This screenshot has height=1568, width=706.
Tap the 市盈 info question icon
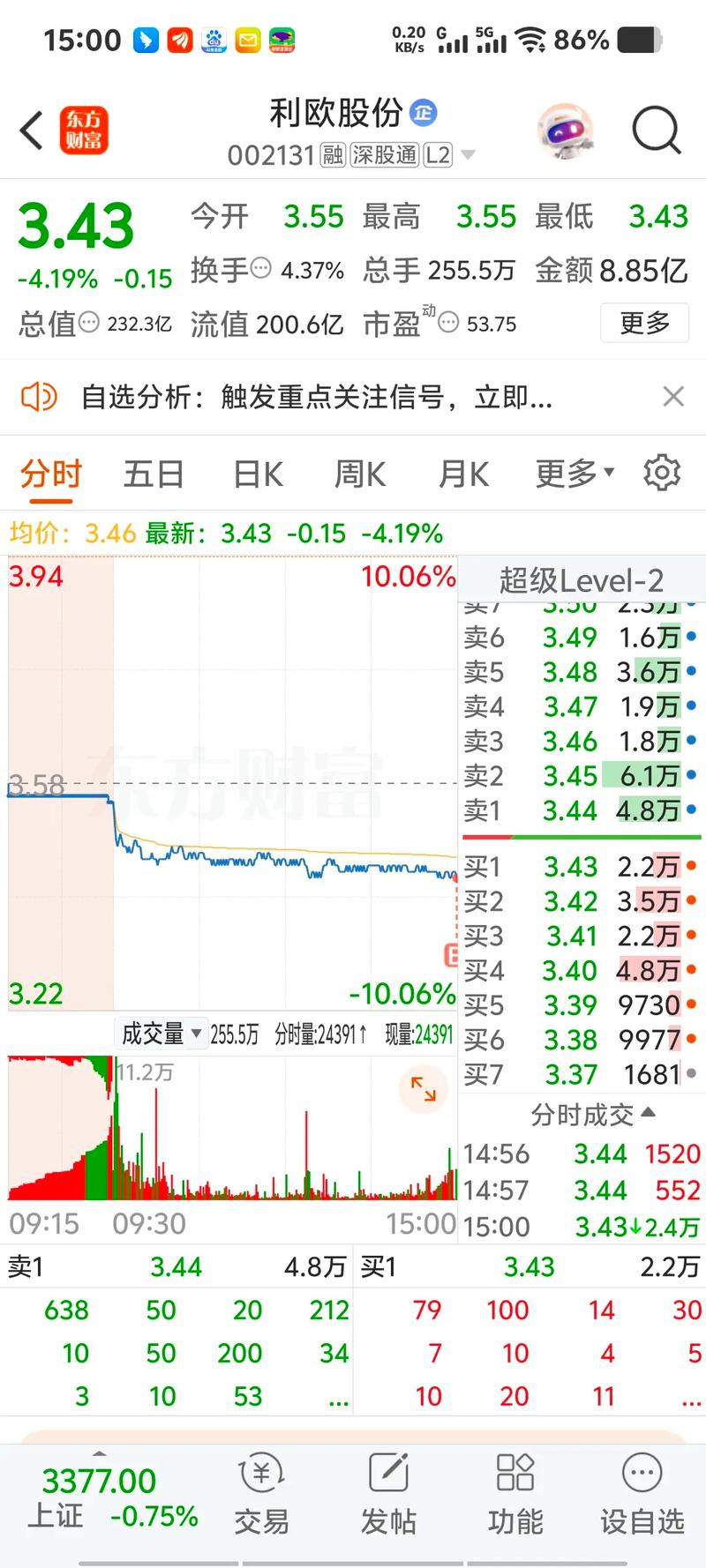[x=448, y=323]
